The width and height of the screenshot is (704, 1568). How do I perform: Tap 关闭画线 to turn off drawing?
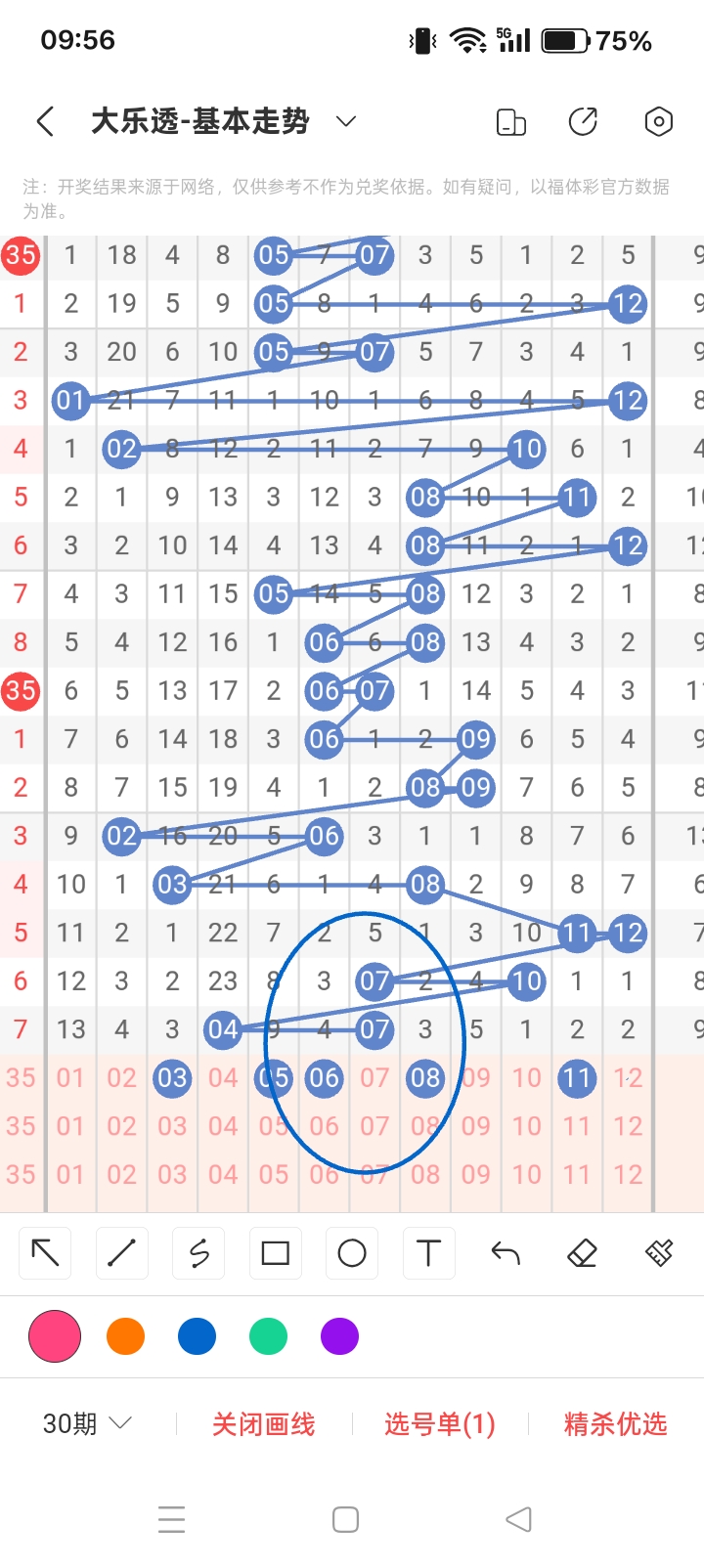264,1424
